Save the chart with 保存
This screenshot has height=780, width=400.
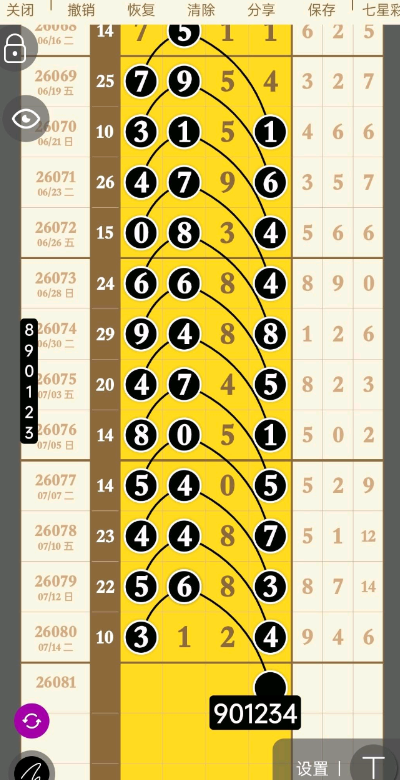pyautogui.click(x=321, y=10)
